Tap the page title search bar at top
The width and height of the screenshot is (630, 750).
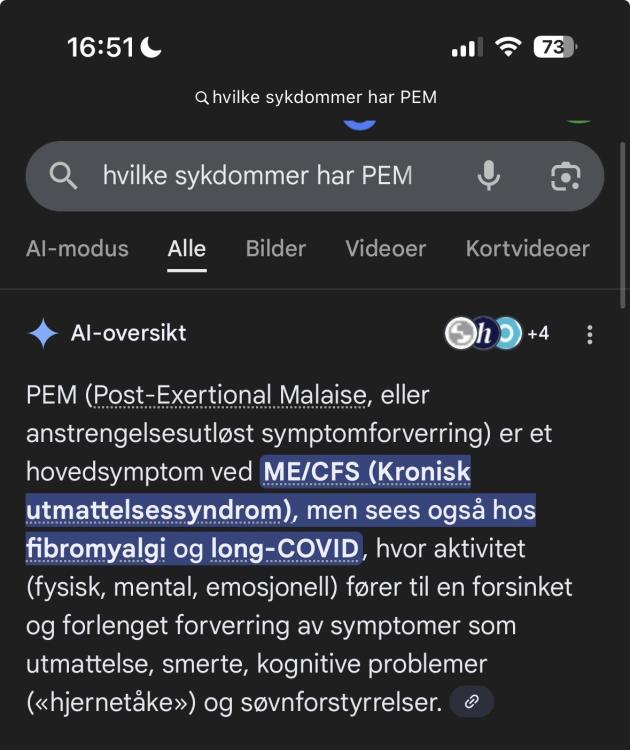315,97
